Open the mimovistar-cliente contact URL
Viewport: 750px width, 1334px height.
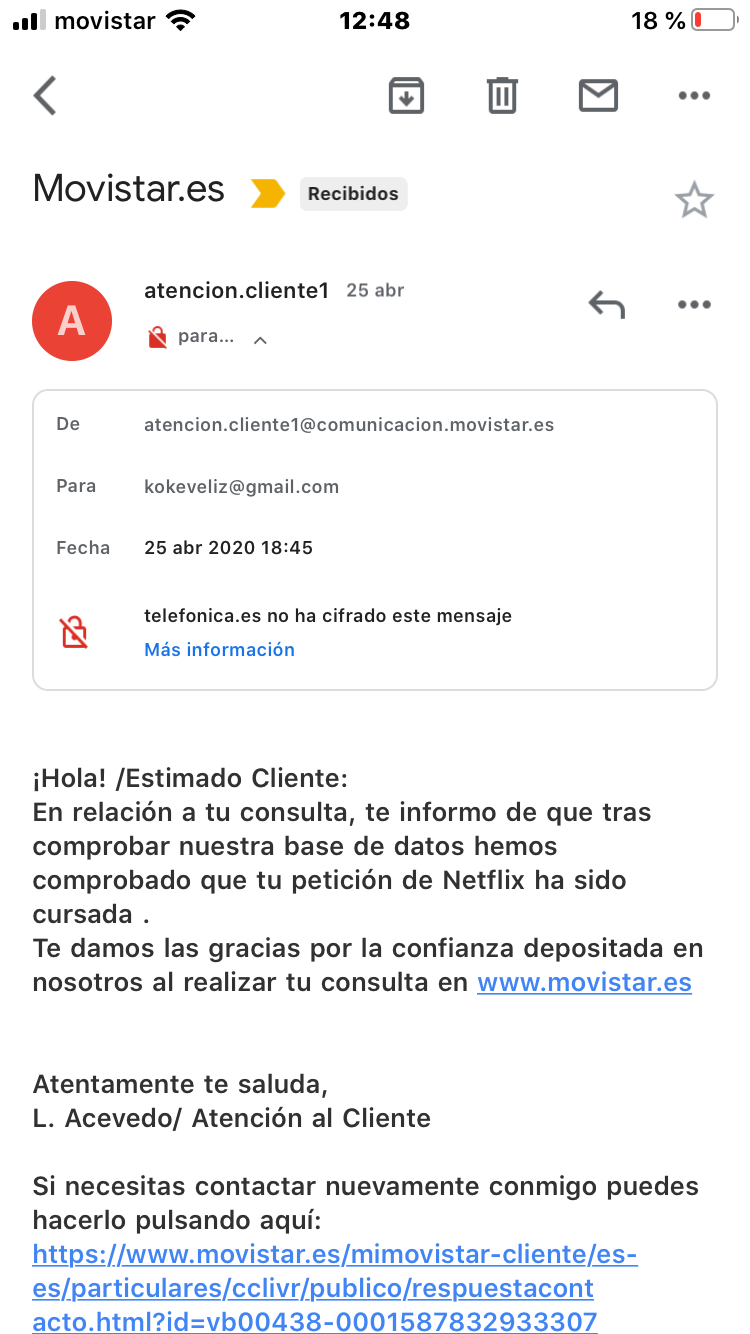coord(335,1287)
